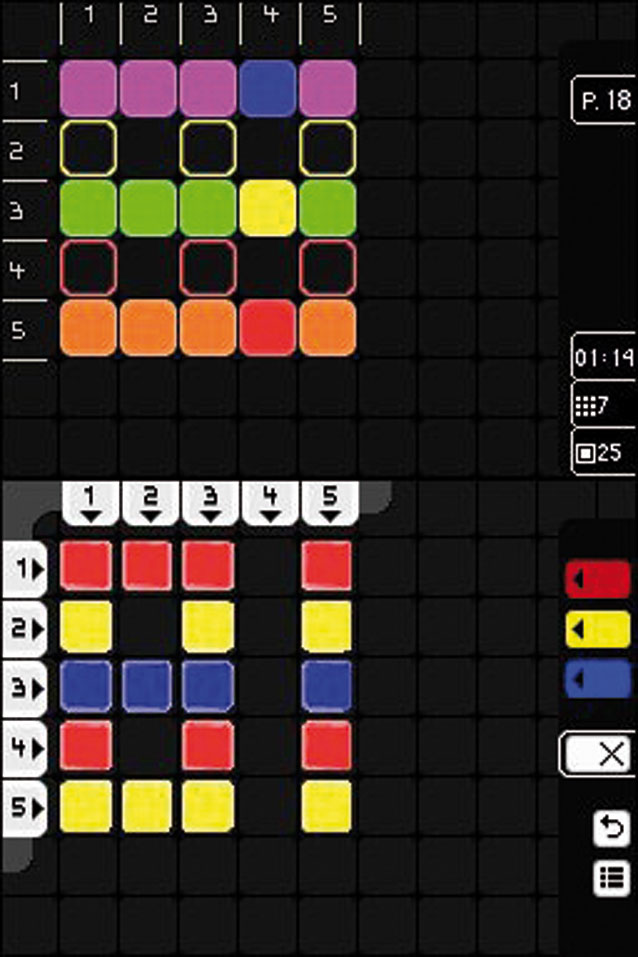This screenshot has height=957, width=638.
Task: Undo the last move
Action: 612,829
